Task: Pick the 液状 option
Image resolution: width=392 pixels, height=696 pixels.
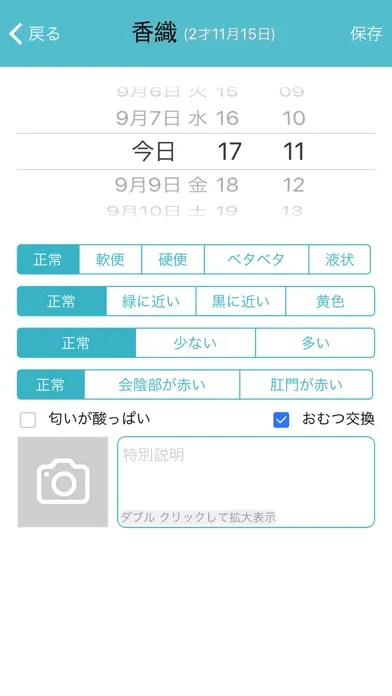Action: (x=340, y=259)
